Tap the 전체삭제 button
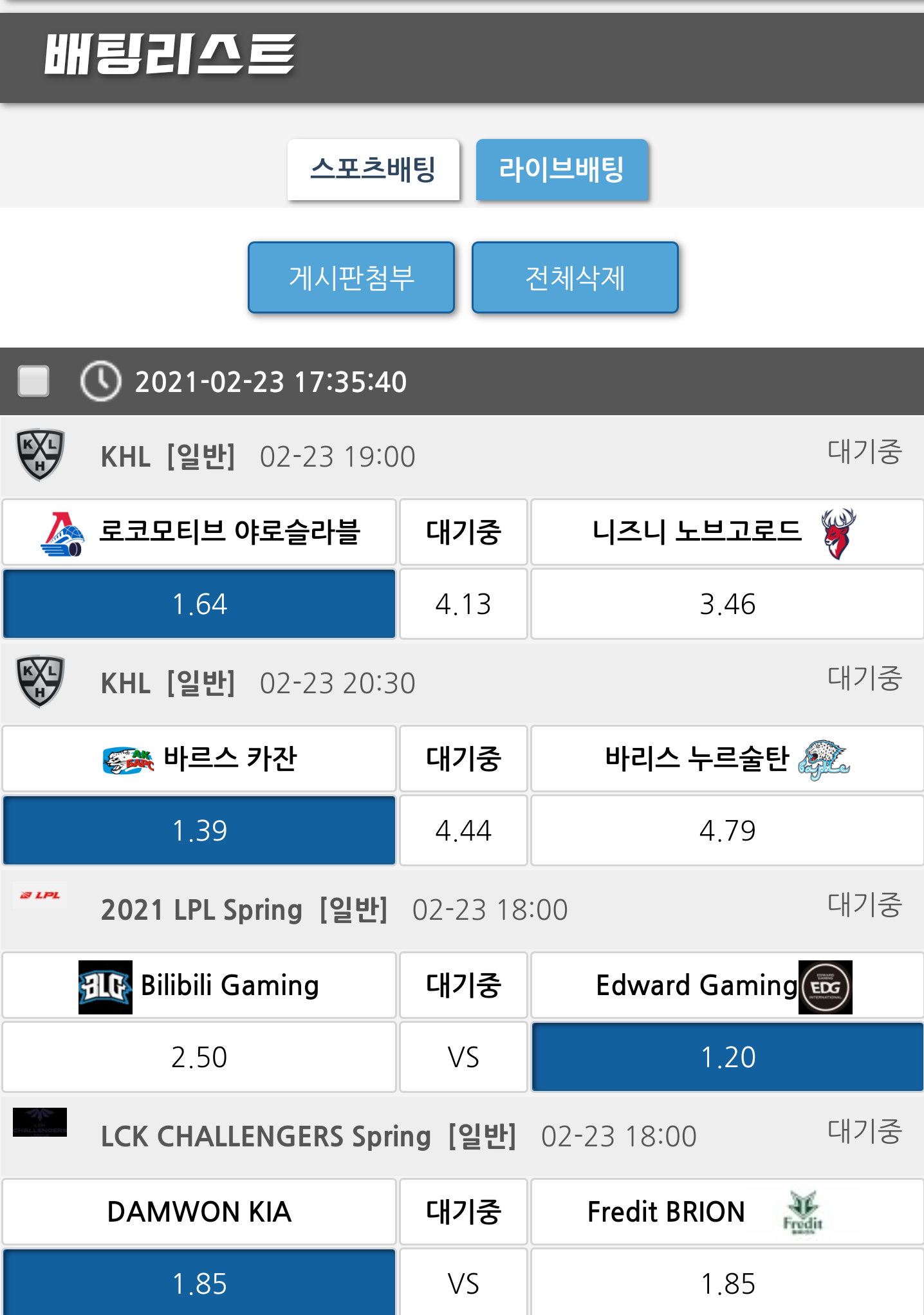The height and width of the screenshot is (1315, 924). 575,277
